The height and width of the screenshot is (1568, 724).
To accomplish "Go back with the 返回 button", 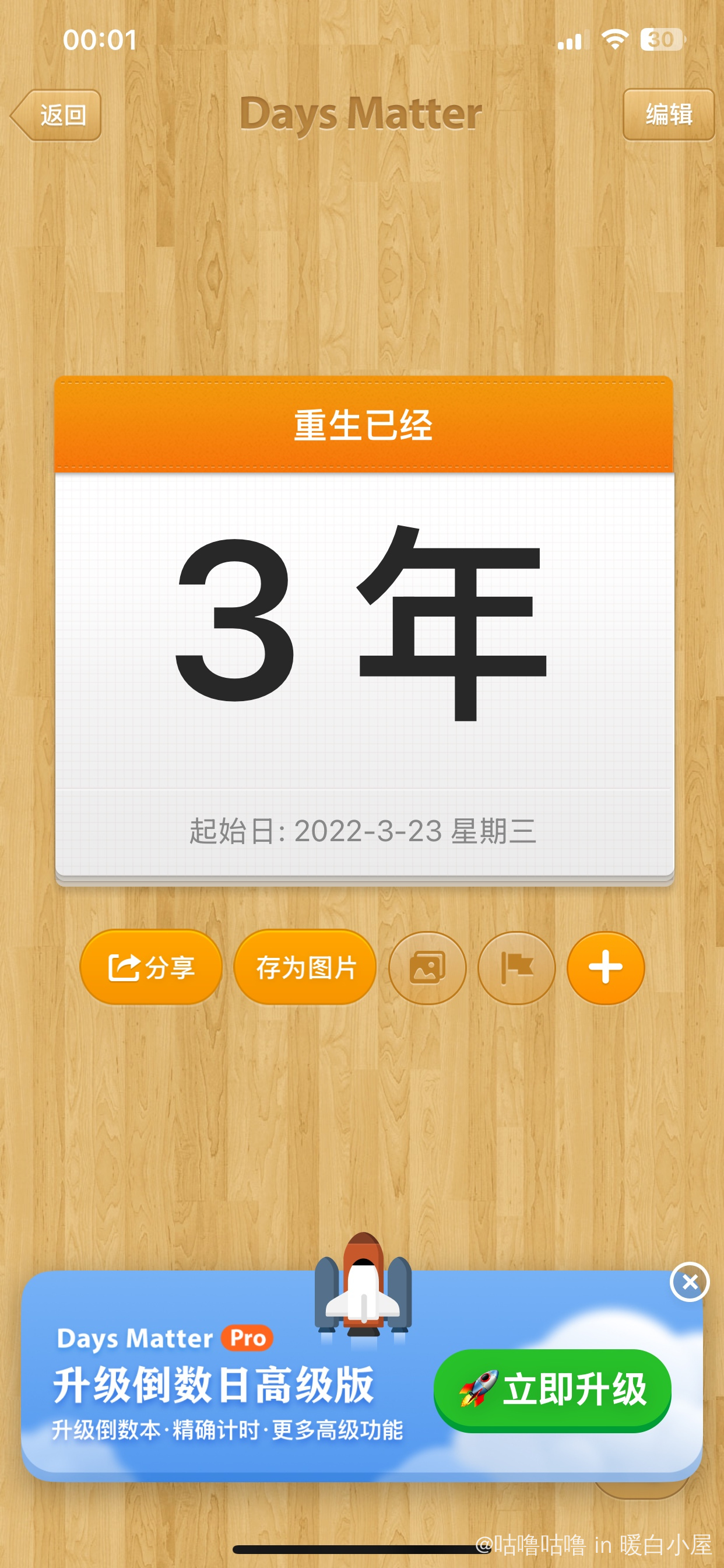I will 57,115.
